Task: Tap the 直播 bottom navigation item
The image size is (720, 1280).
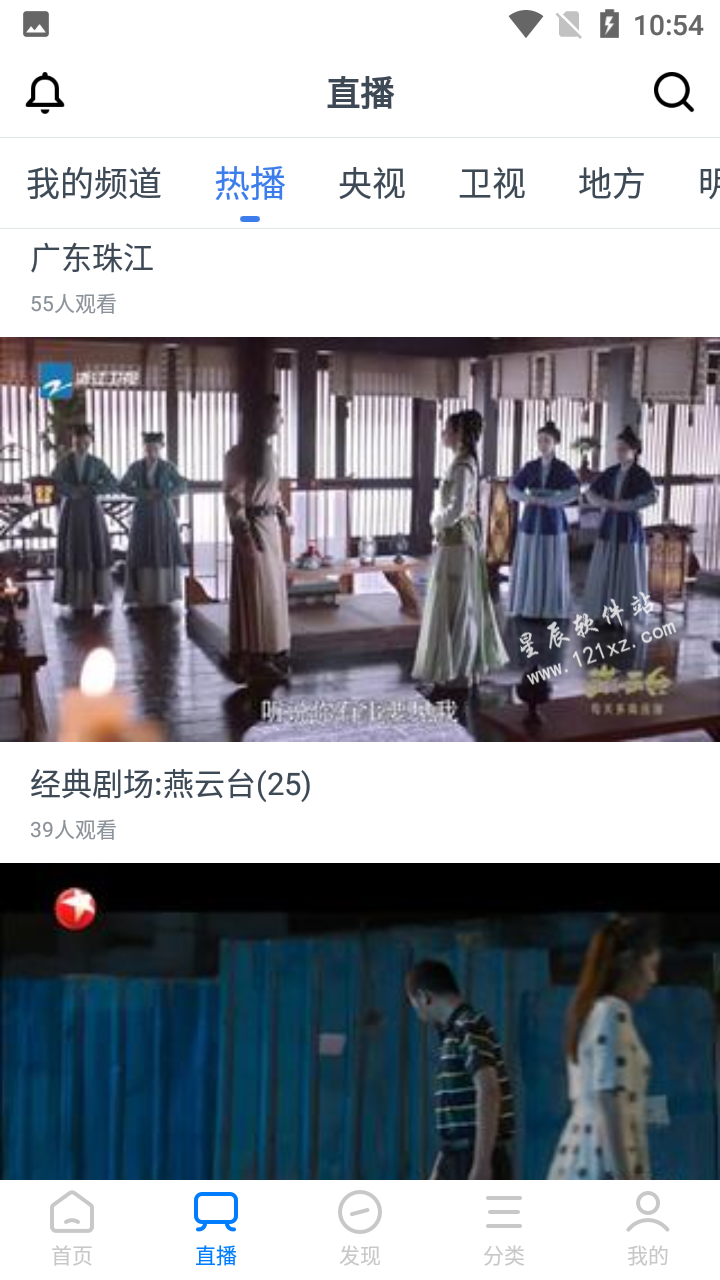Action: coord(216,1230)
